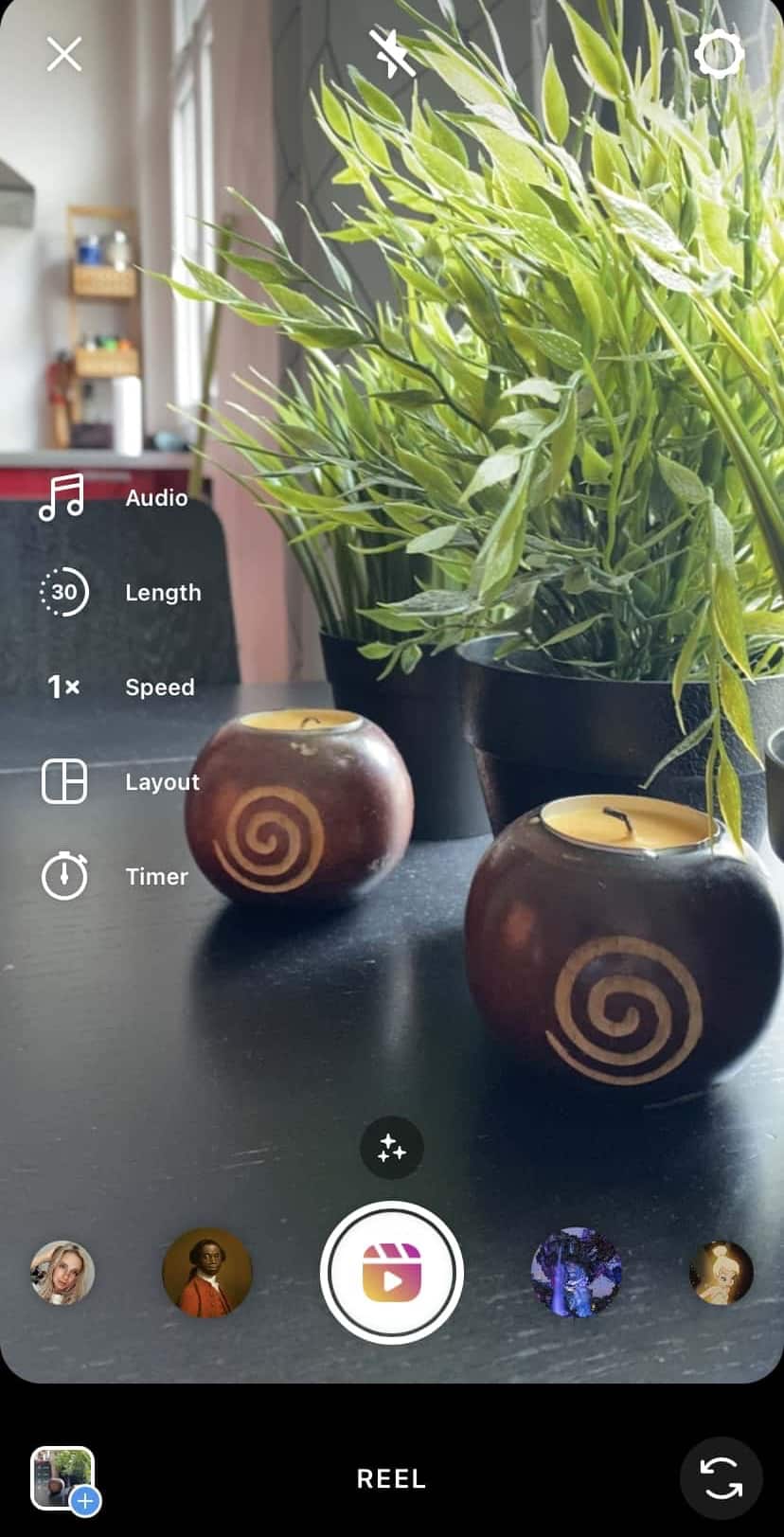784x1537 pixels.
Task: Flip to the other camera
Action: pyautogui.click(x=721, y=1477)
